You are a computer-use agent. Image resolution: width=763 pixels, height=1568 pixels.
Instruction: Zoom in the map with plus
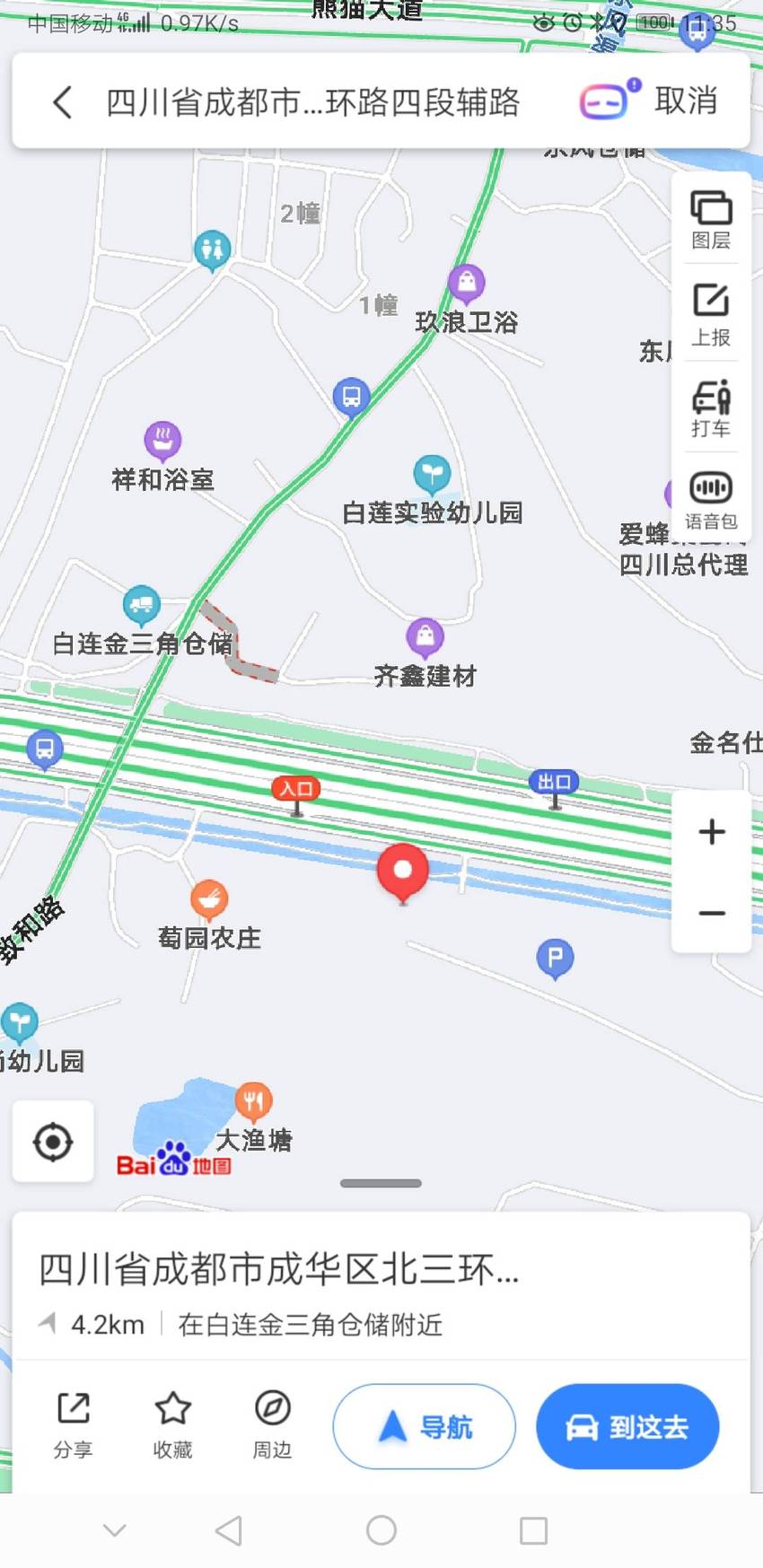[712, 832]
